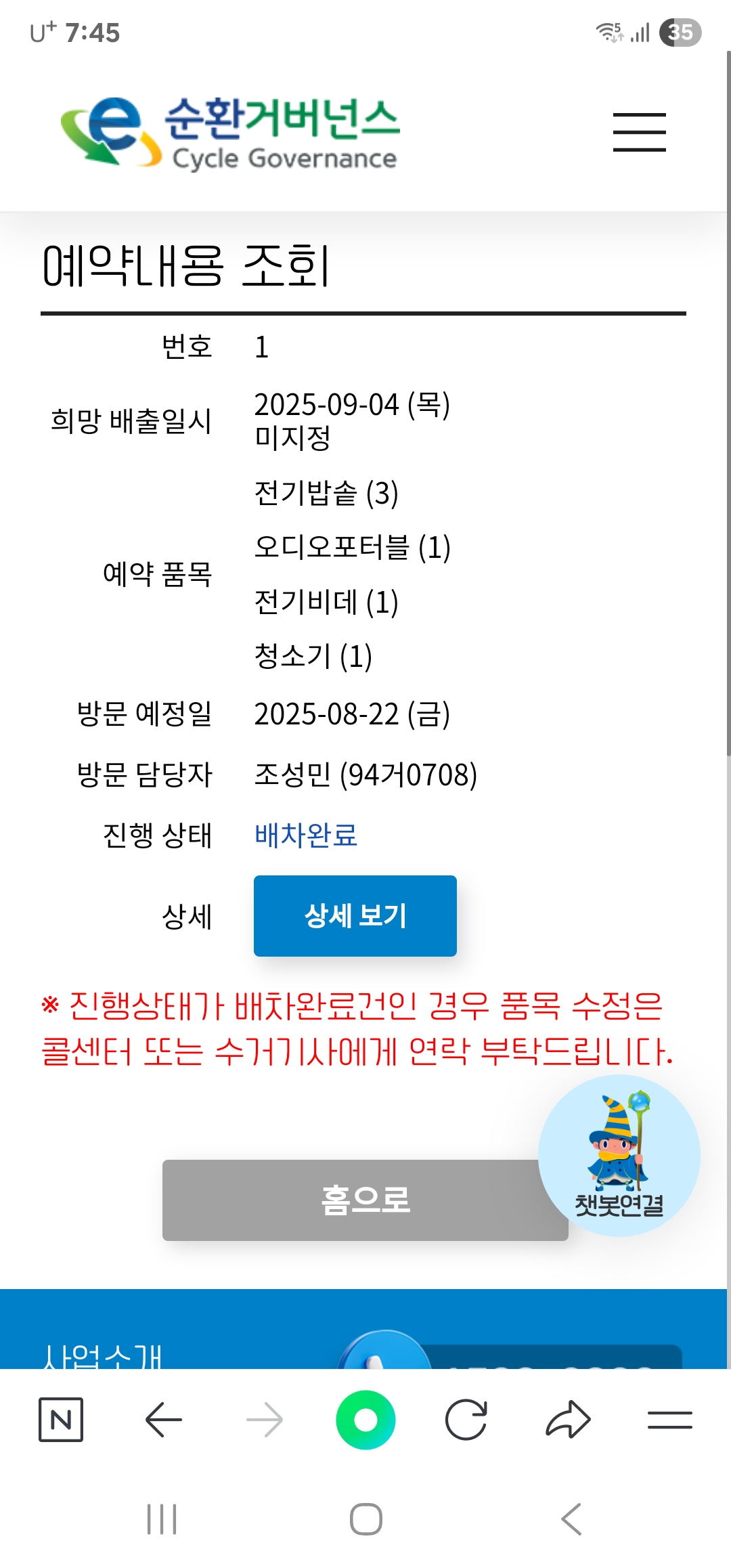Screen dimensions: 731x1568
Task: Tap the green Naver search circle
Action: point(365,1419)
